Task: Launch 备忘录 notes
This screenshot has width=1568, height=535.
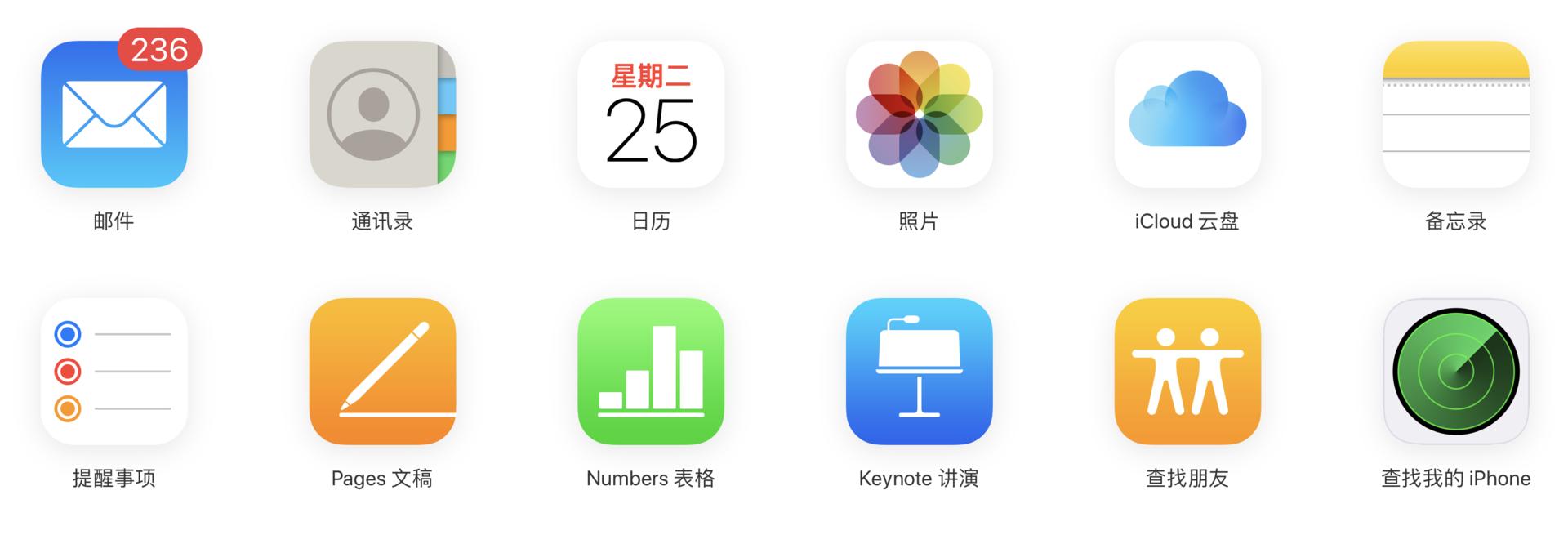Action: click(x=1455, y=114)
